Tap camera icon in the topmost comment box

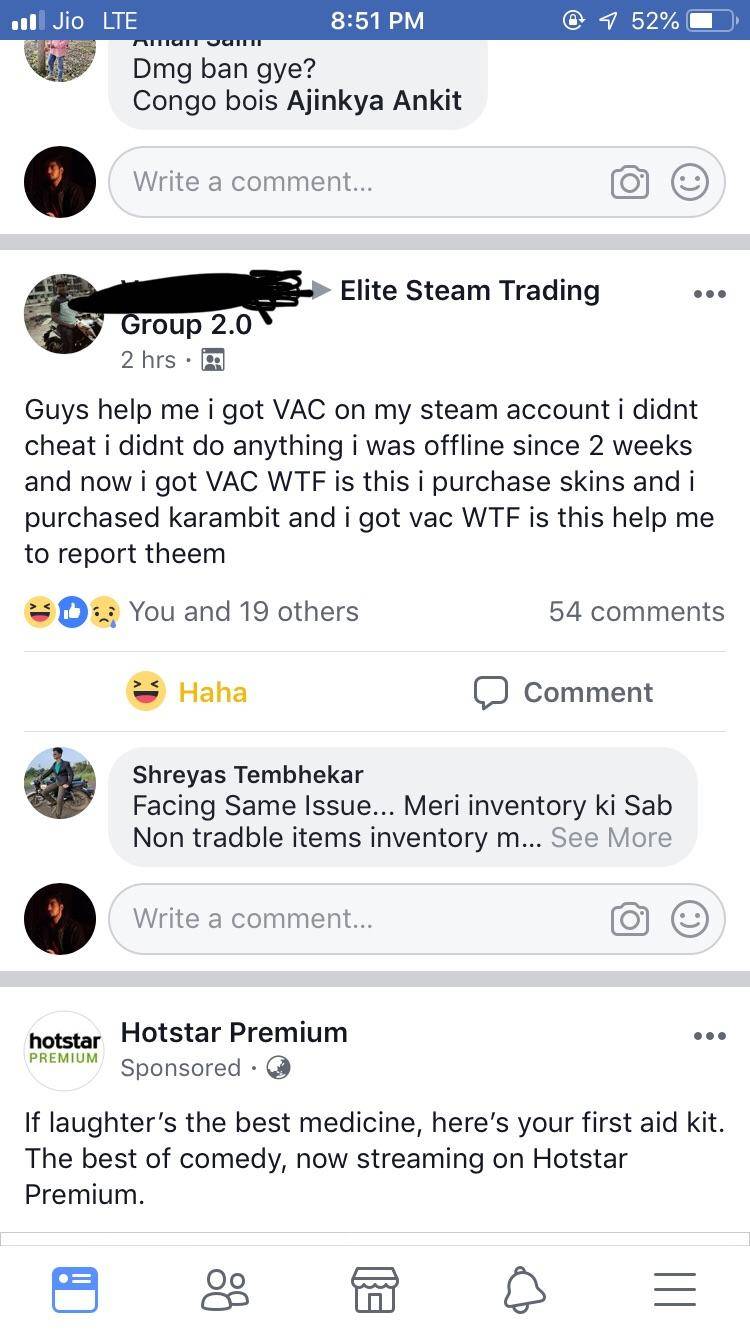pyautogui.click(x=629, y=182)
